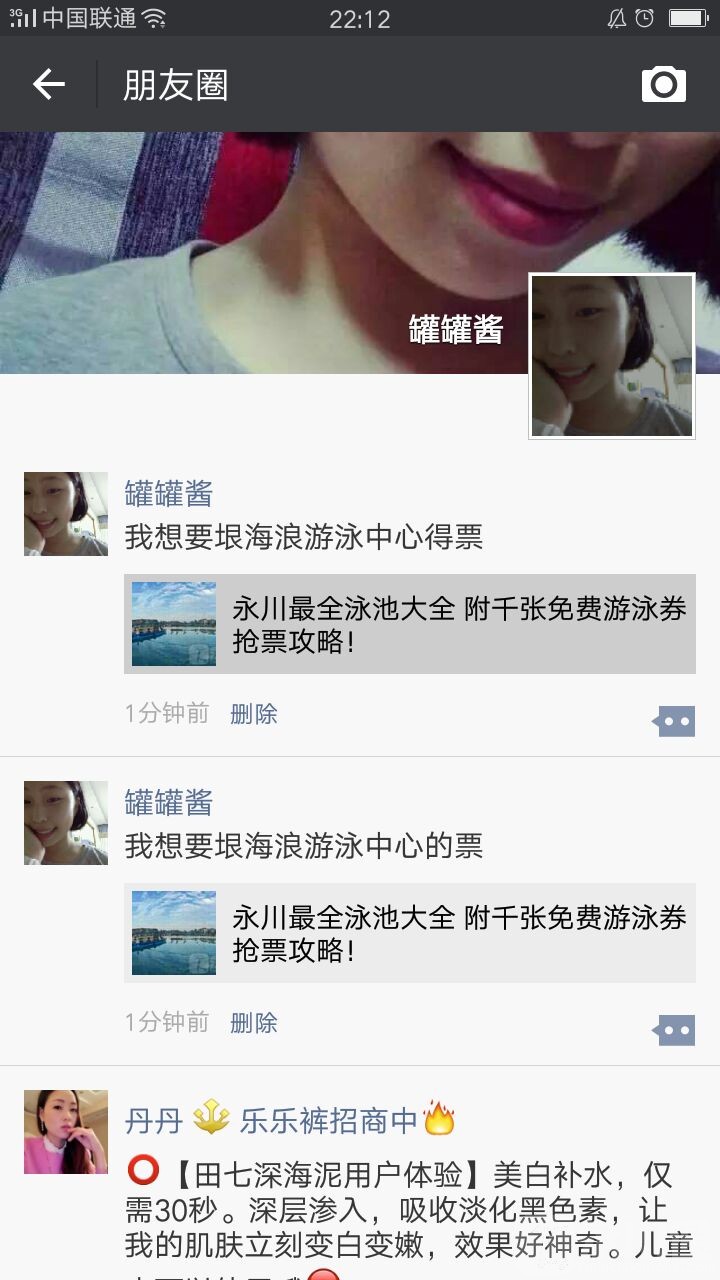Open the swimming link under the 中心得票 post

click(410, 624)
